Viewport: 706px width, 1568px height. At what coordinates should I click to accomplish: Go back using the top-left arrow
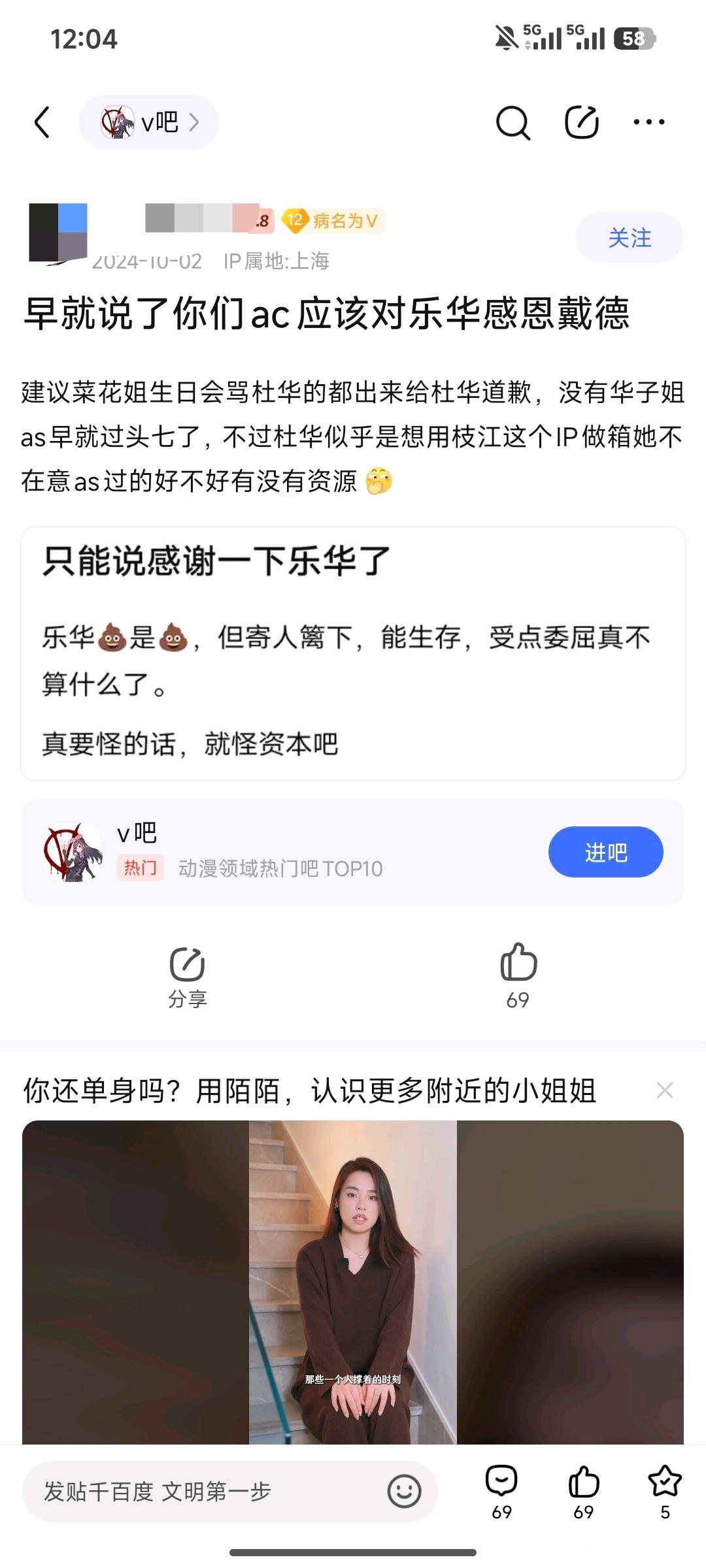coord(42,122)
